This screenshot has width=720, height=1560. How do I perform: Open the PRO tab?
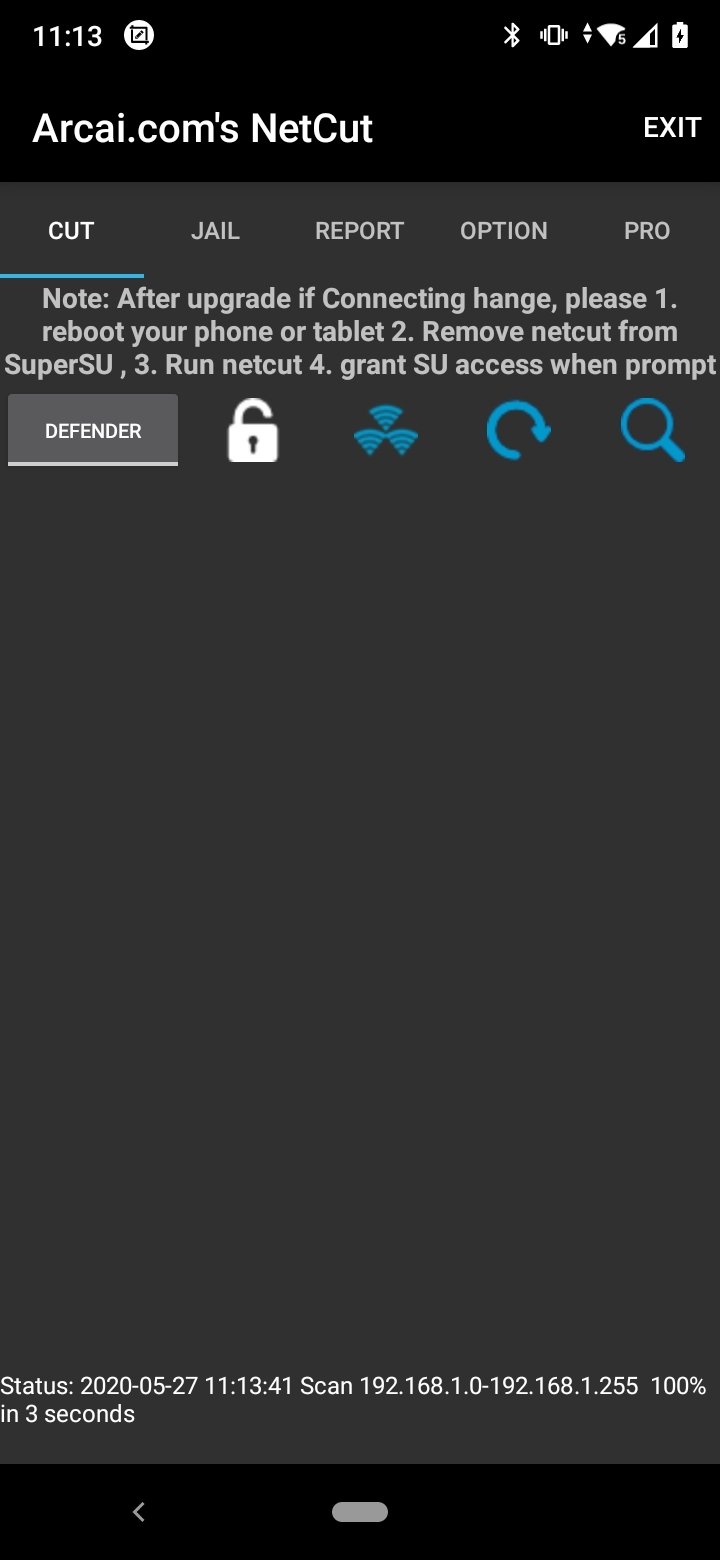[x=647, y=231]
